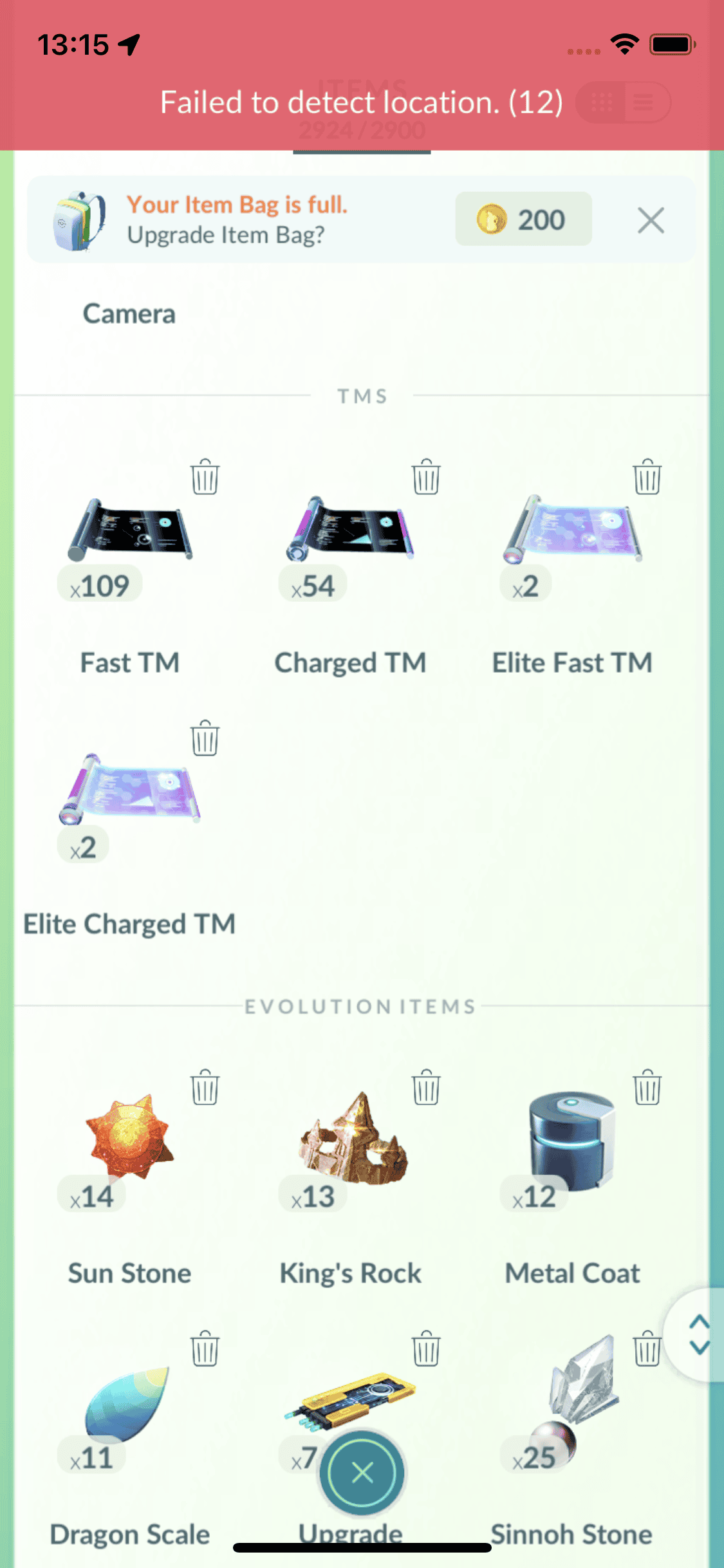724x1568 pixels.
Task: Close the items bag with X button
Action: (362, 1473)
